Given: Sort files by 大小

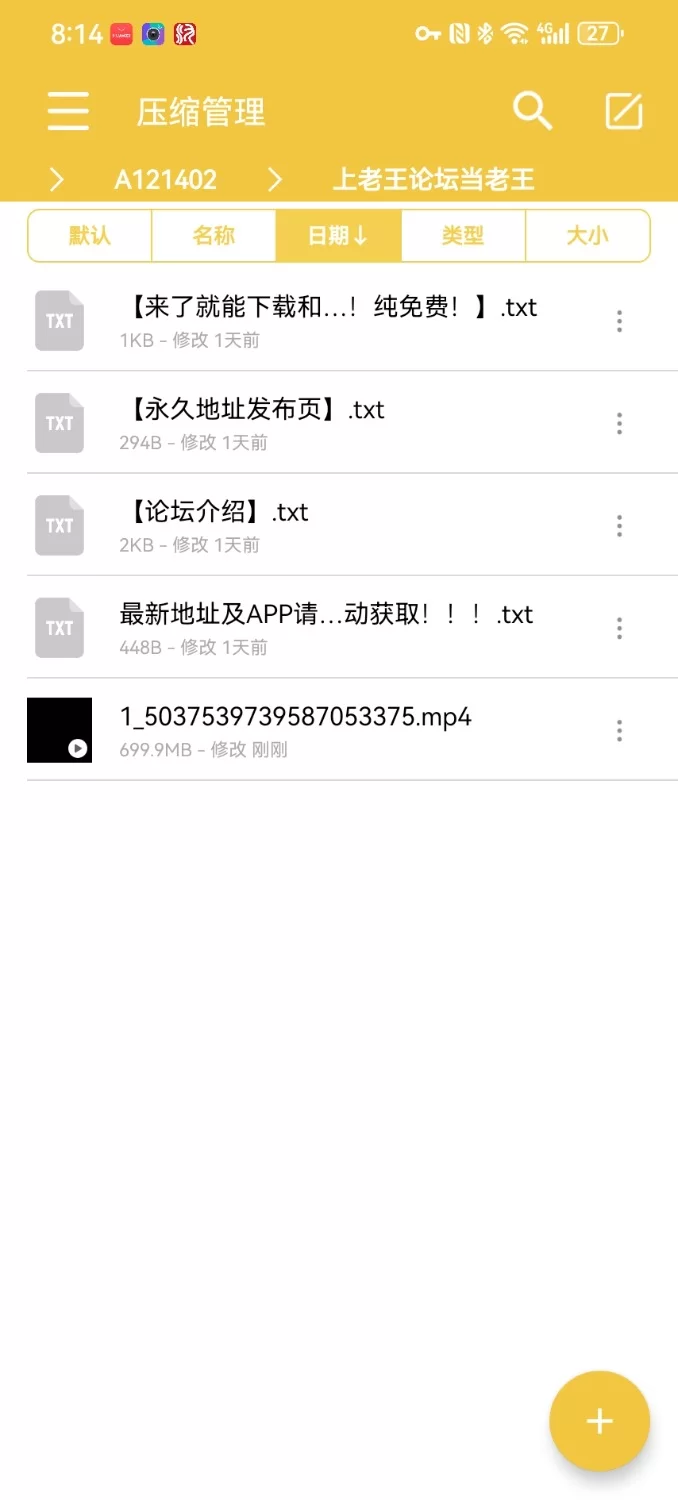Looking at the screenshot, I should [x=587, y=236].
